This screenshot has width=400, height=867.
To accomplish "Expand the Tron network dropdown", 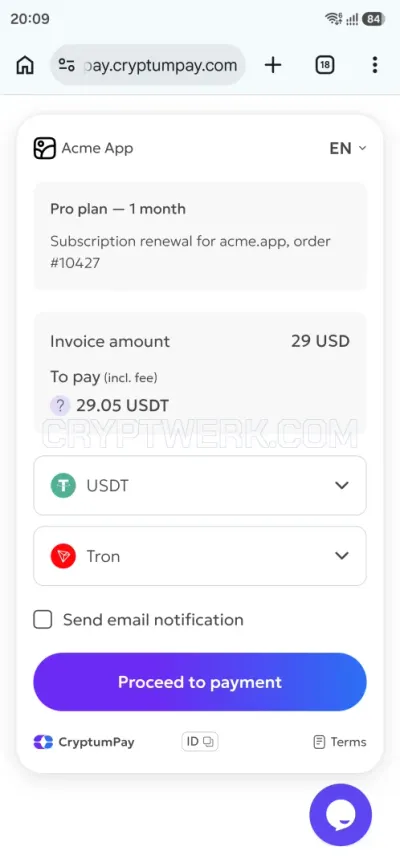I will pos(200,556).
